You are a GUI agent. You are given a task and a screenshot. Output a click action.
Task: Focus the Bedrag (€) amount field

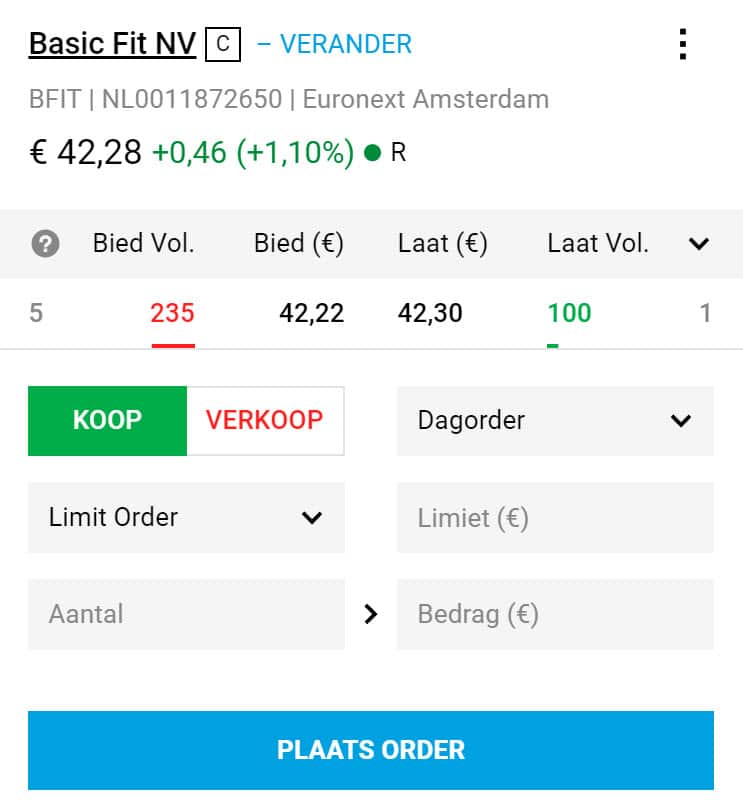point(555,613)
